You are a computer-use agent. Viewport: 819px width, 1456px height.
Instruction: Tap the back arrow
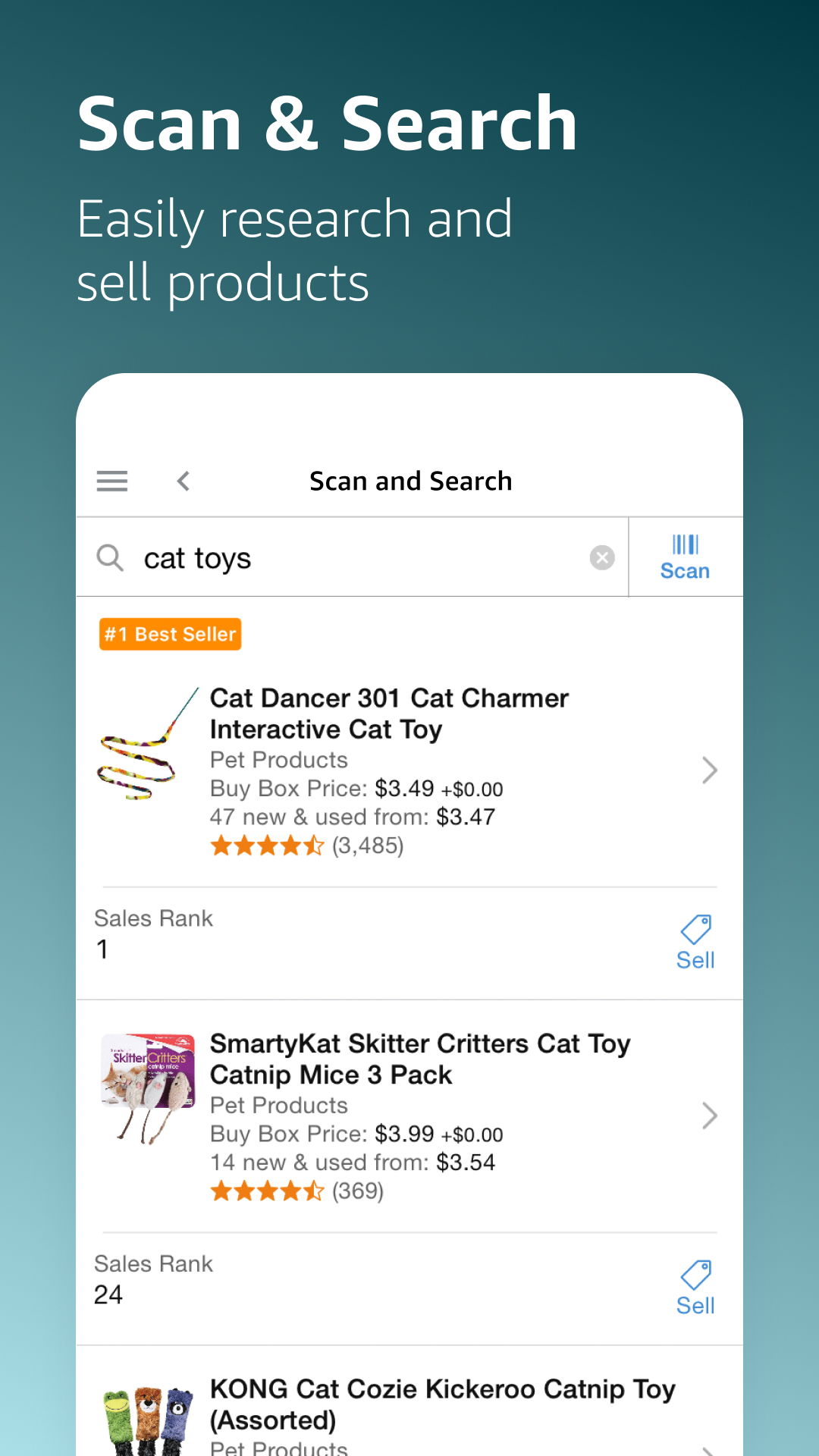tap(183, 481)
